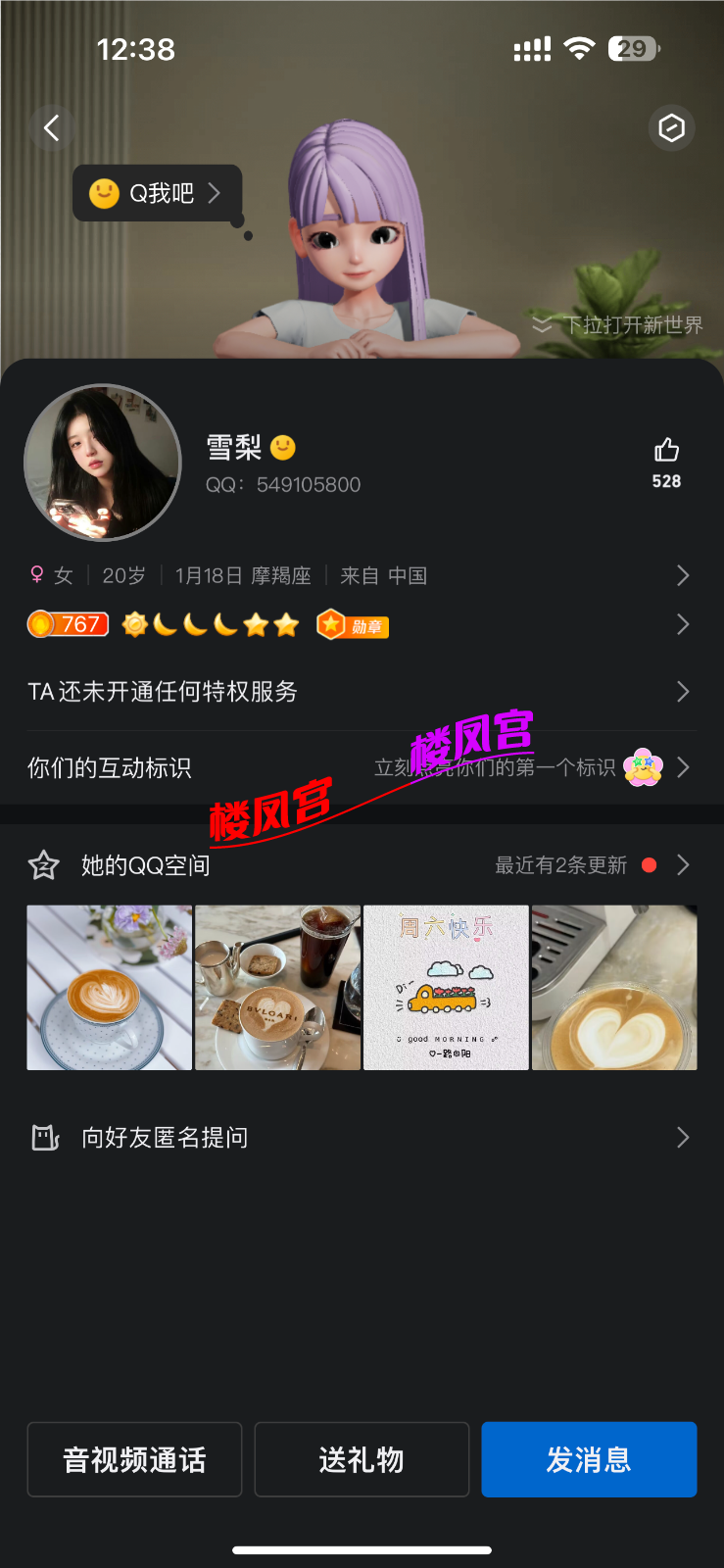Open the BVLGARI coffee photo

tap(278, 988)
